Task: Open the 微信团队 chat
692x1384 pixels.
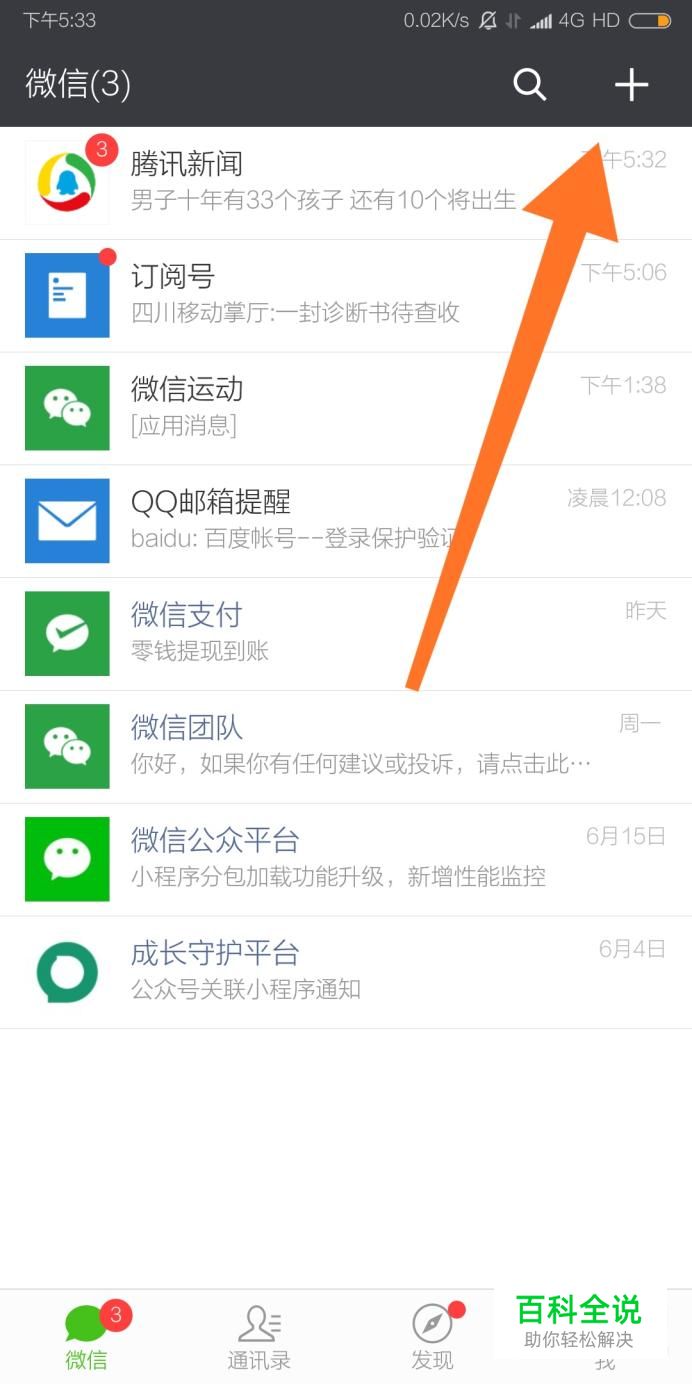Action: pos(300,746)
